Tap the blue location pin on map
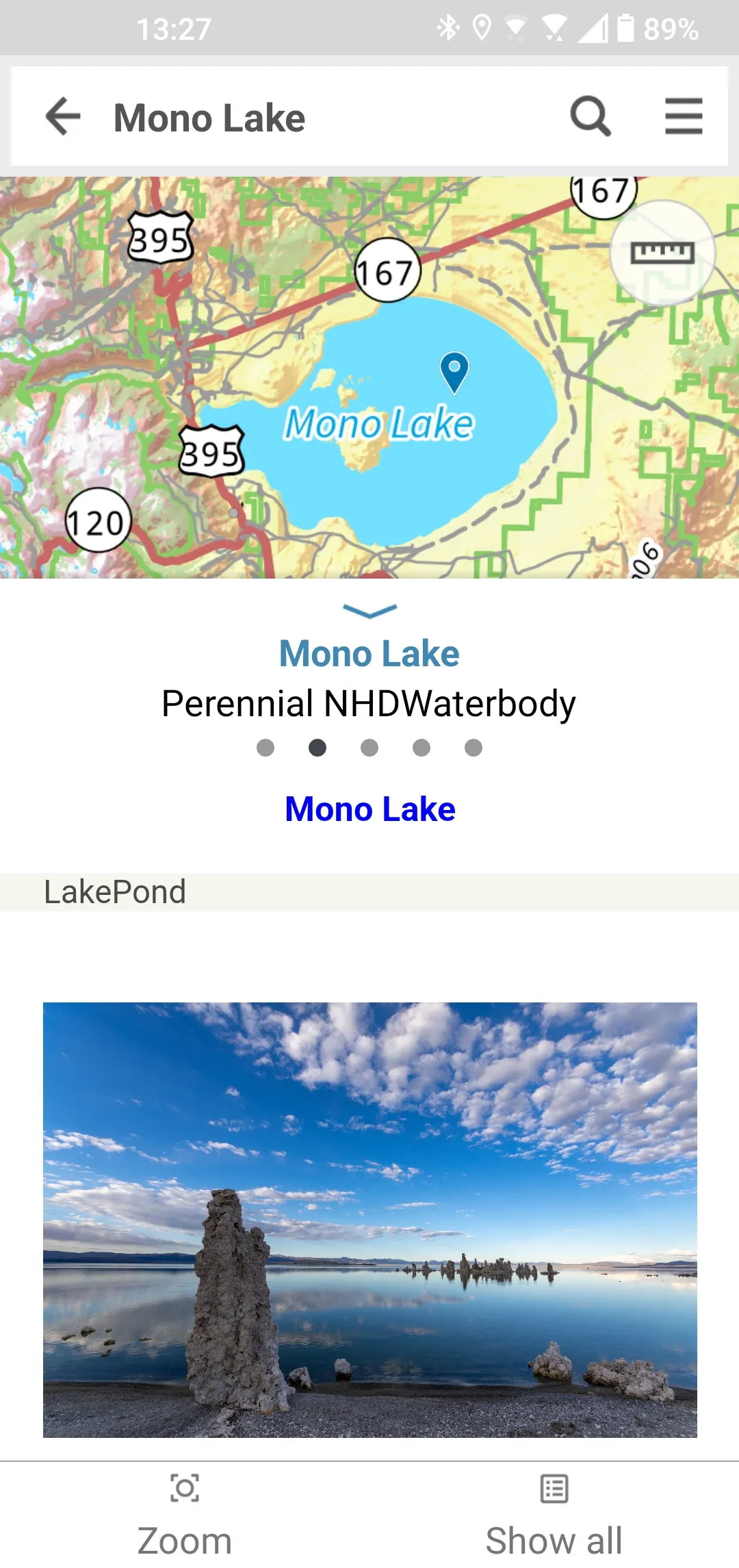739x1568 pixels. pos(454,371)
